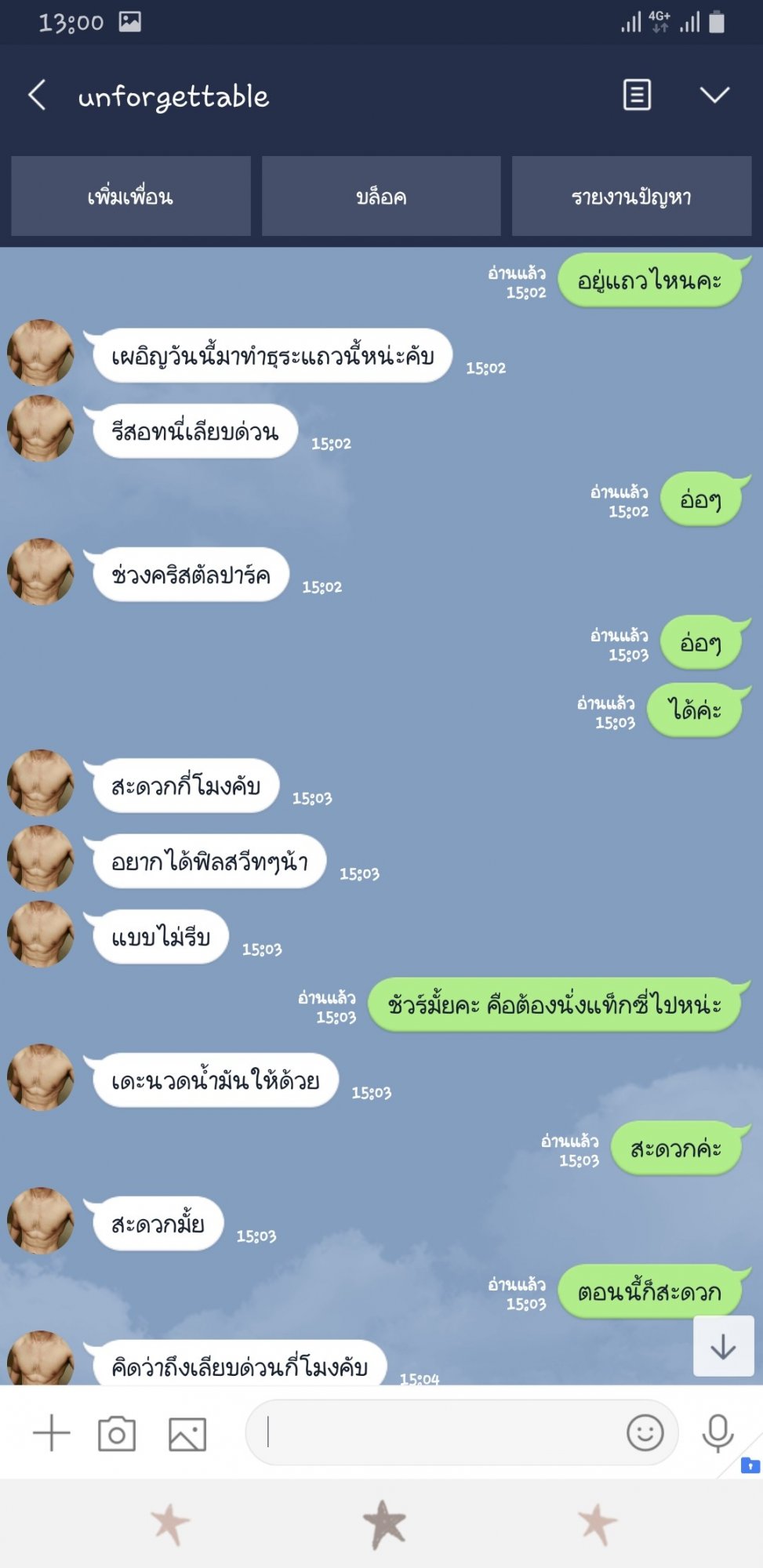
Task: Open the photo gallery picker
Action: (x=187, y=1434)
